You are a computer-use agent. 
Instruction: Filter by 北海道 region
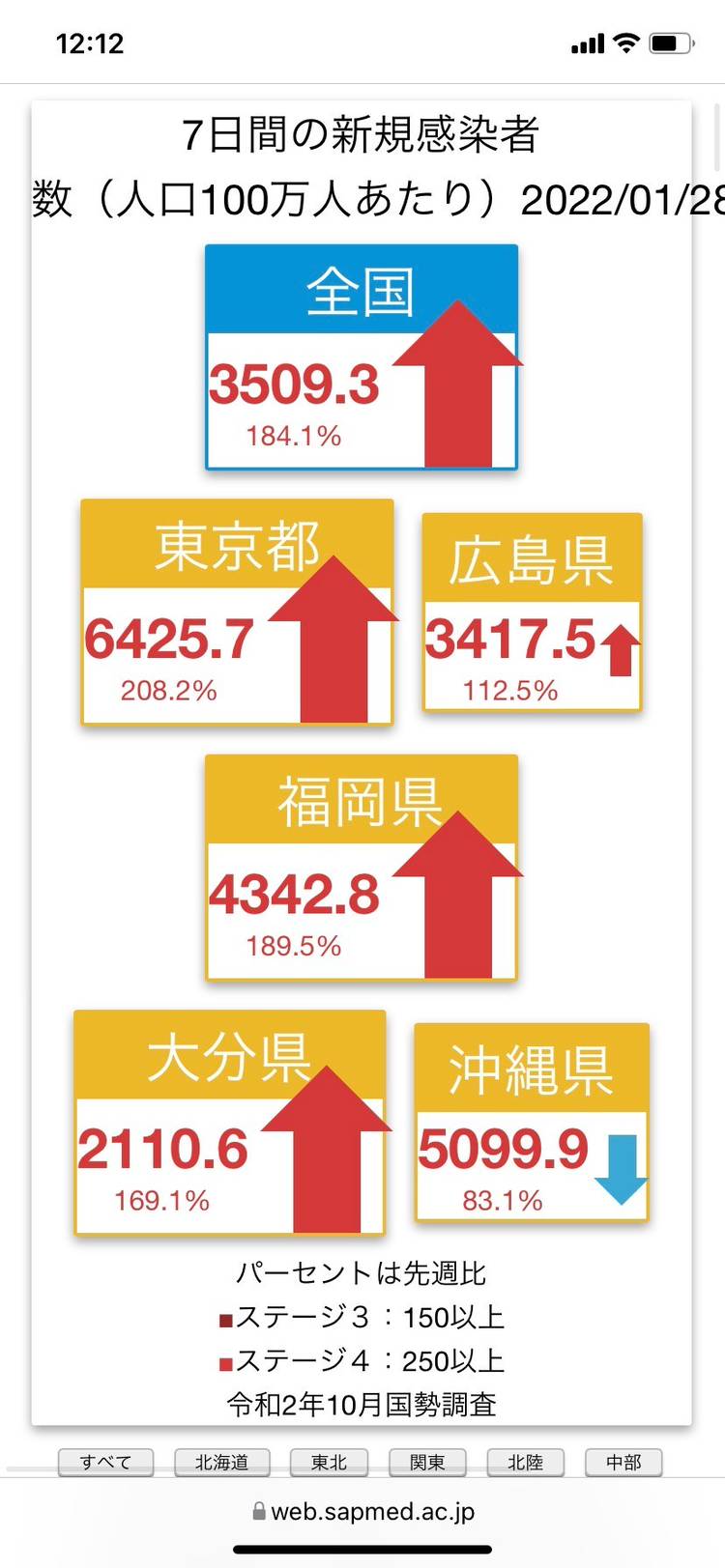pyautogui.click(x=221, y=1462)
